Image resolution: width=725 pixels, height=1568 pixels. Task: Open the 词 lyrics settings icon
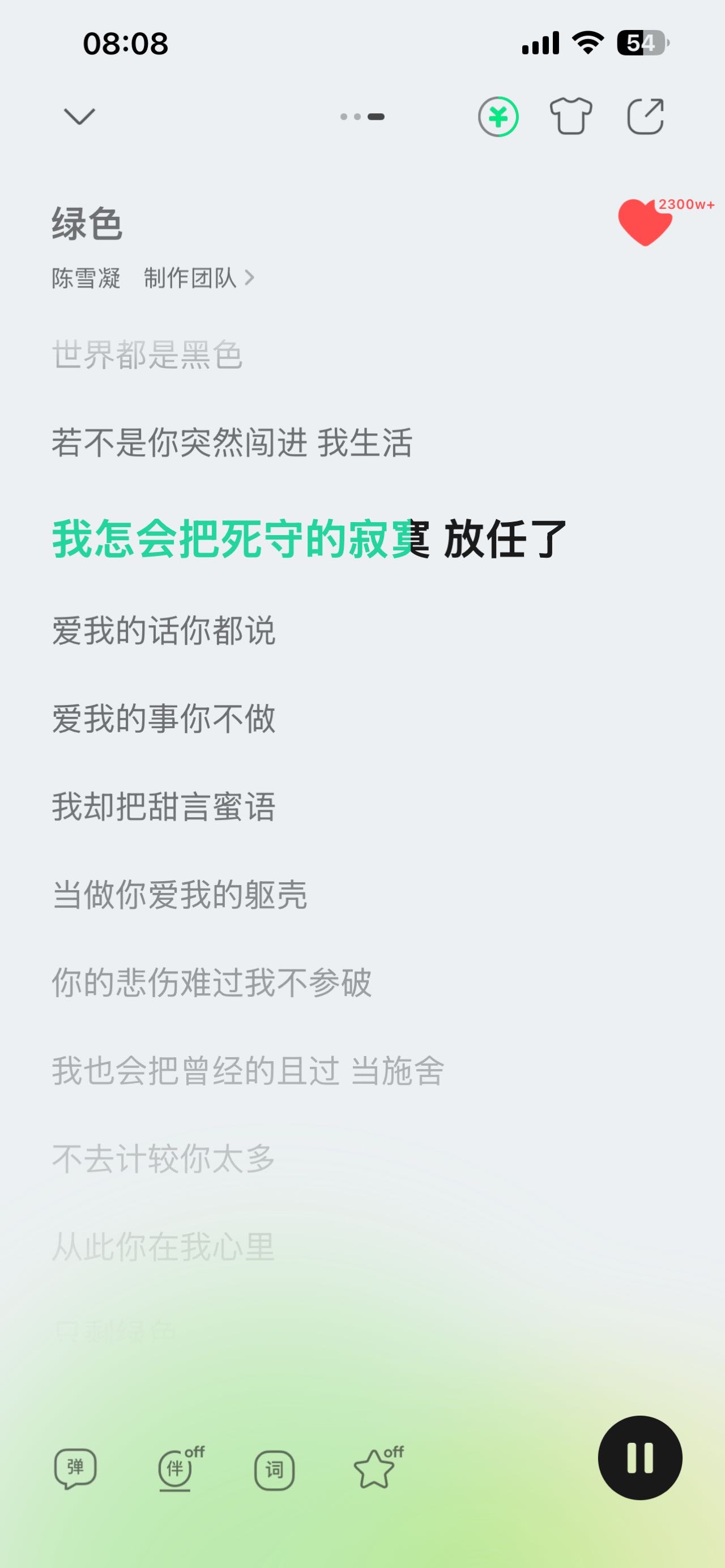[274, 1469]
